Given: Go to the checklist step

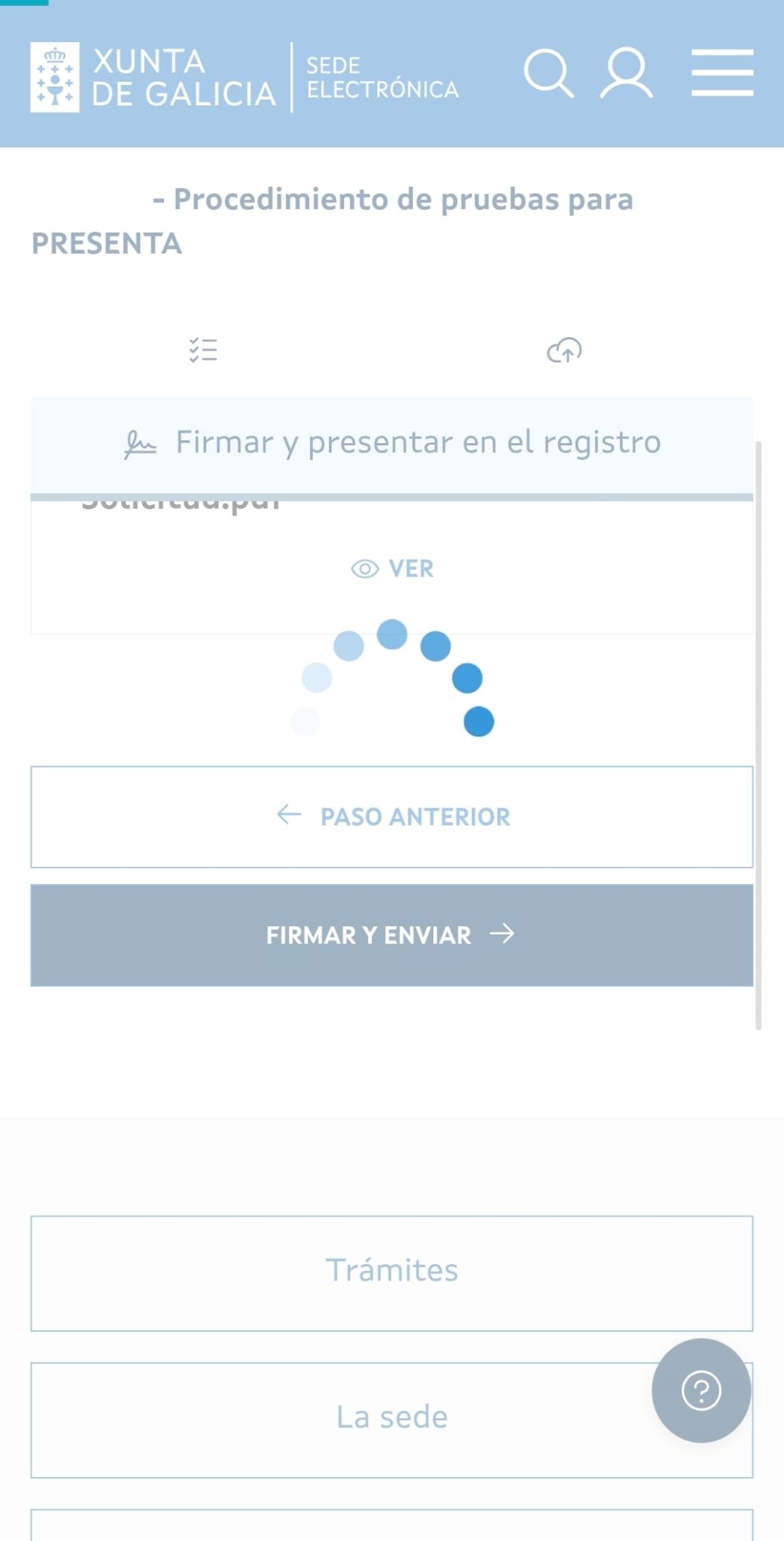Looking at the screenshot, I should pyautogui.click(x=203, y=350).
